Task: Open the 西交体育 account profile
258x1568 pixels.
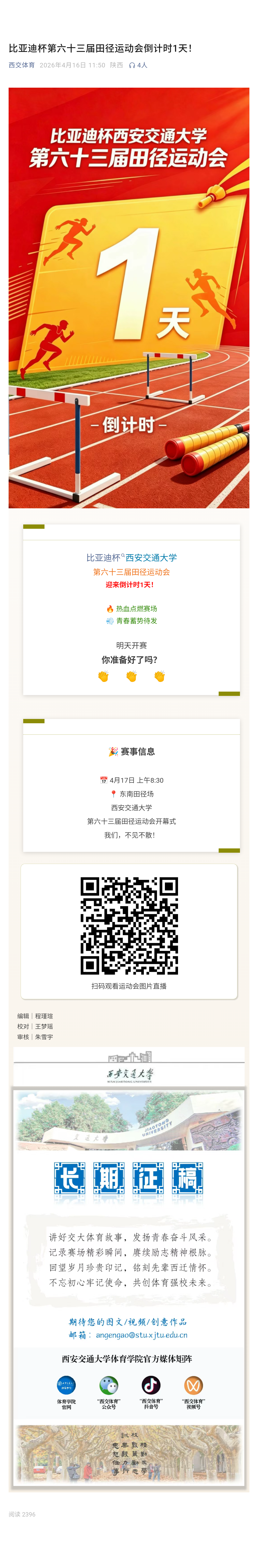Action: pyautogui.click(x=21, y=65)
